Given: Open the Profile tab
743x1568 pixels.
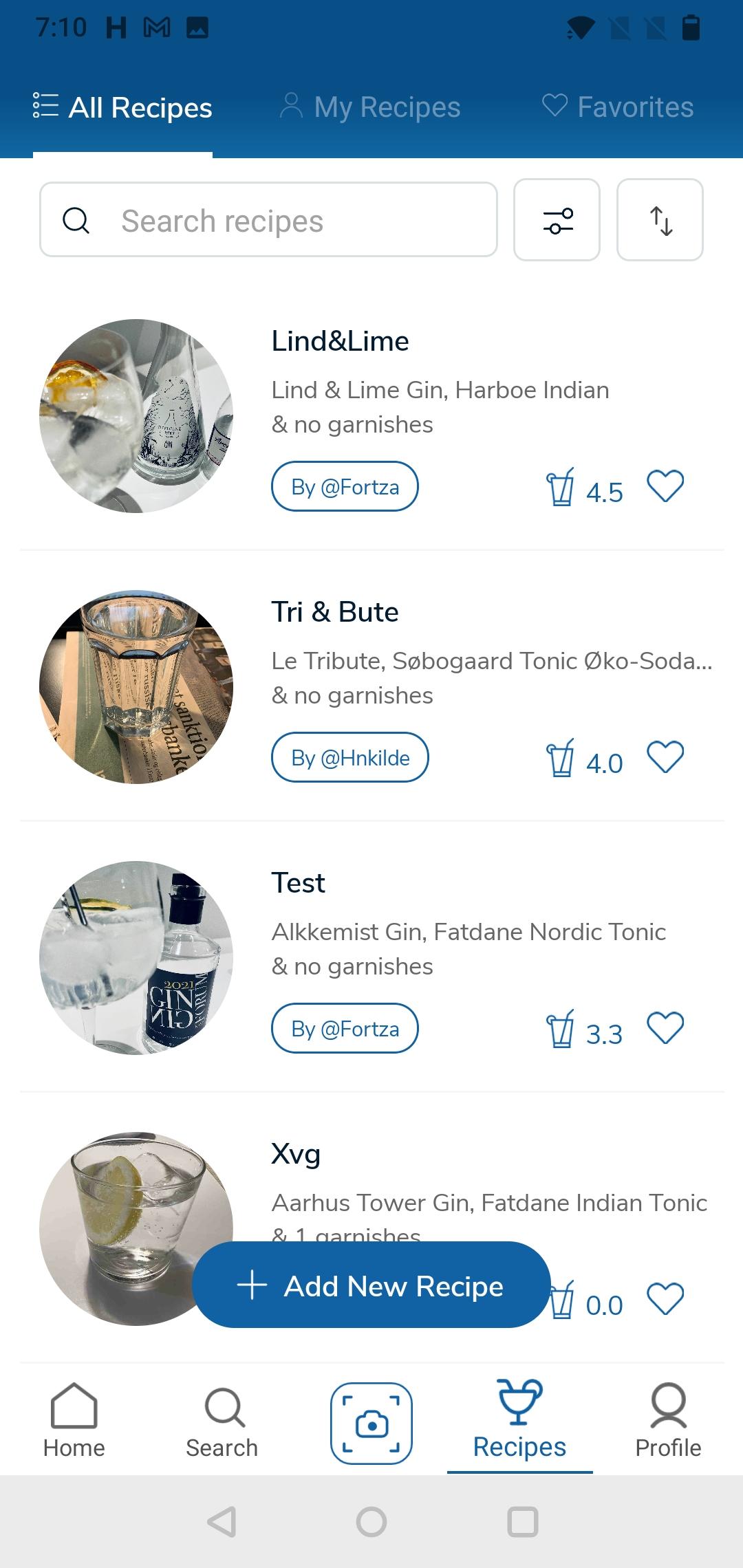Looking at the screenshot, I should [668, 1421].
